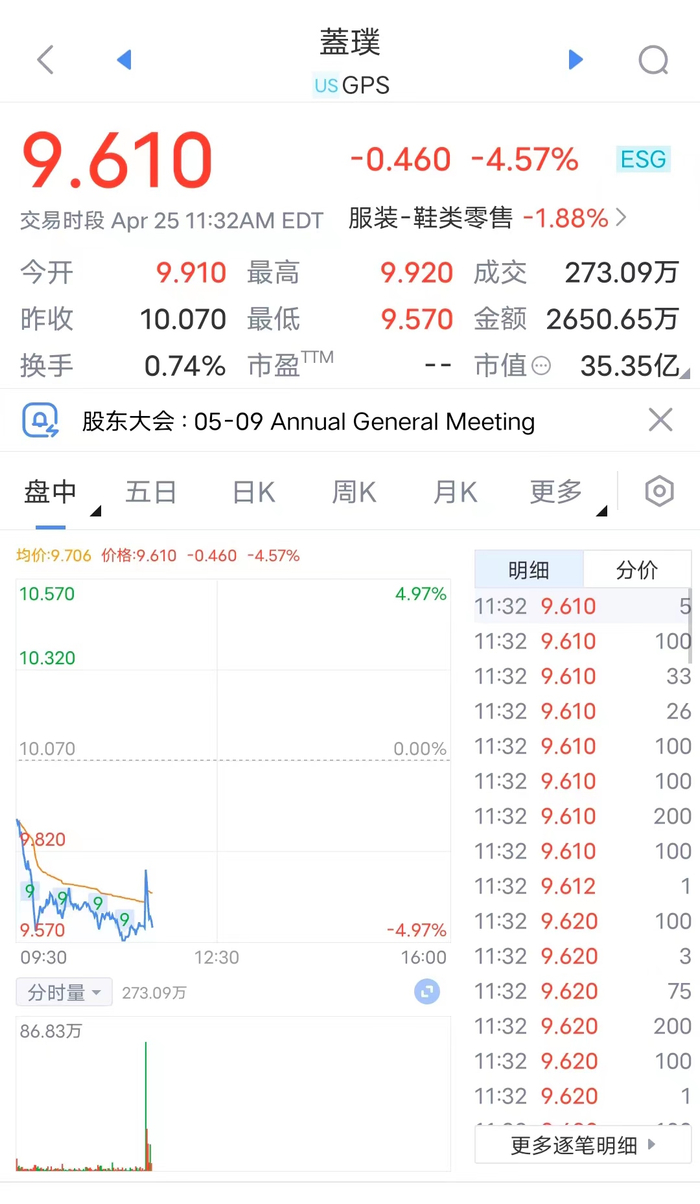
Task: Switch to the 月K chart
Action: (455, 492)
